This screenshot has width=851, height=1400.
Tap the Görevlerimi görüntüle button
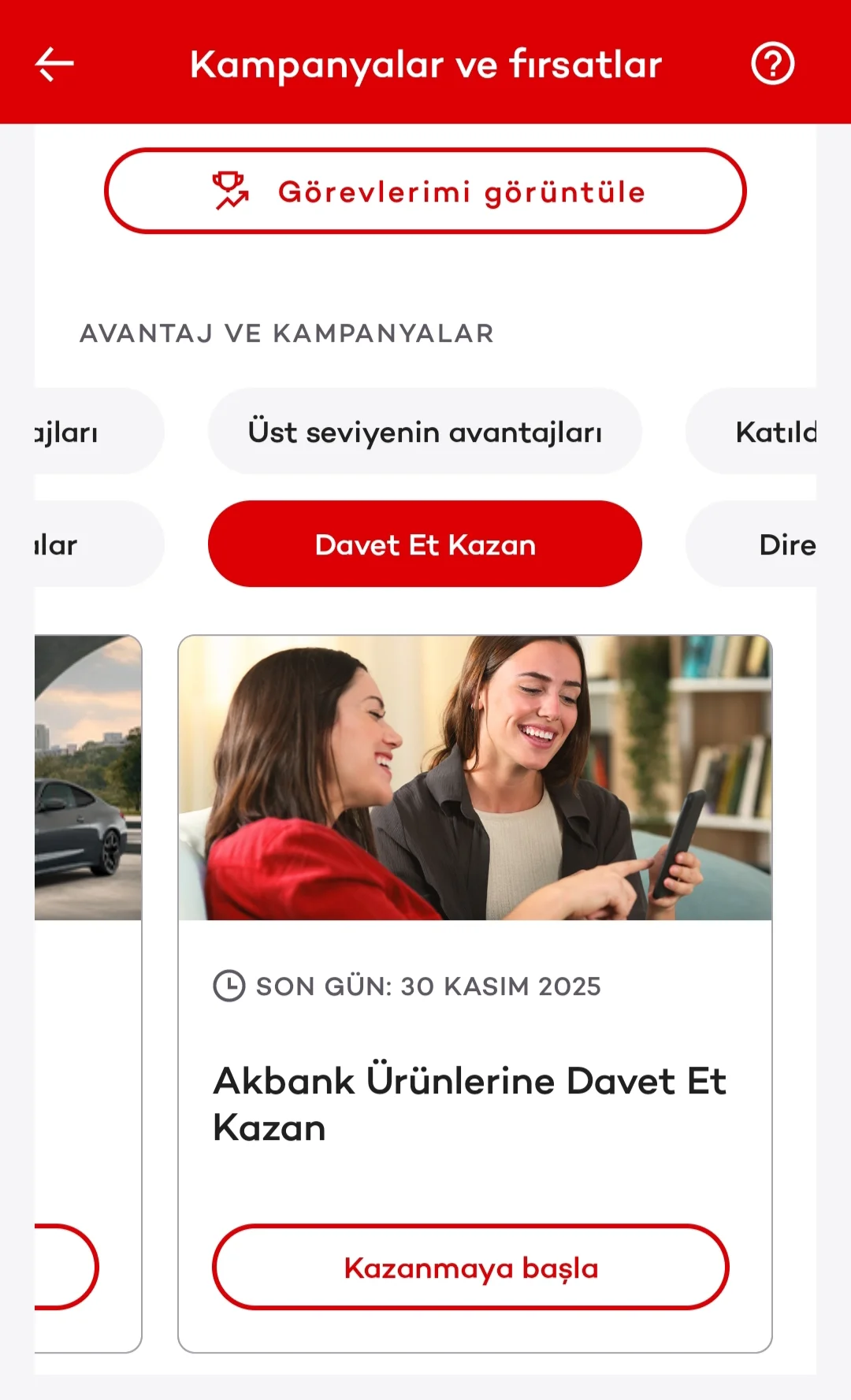425,191
